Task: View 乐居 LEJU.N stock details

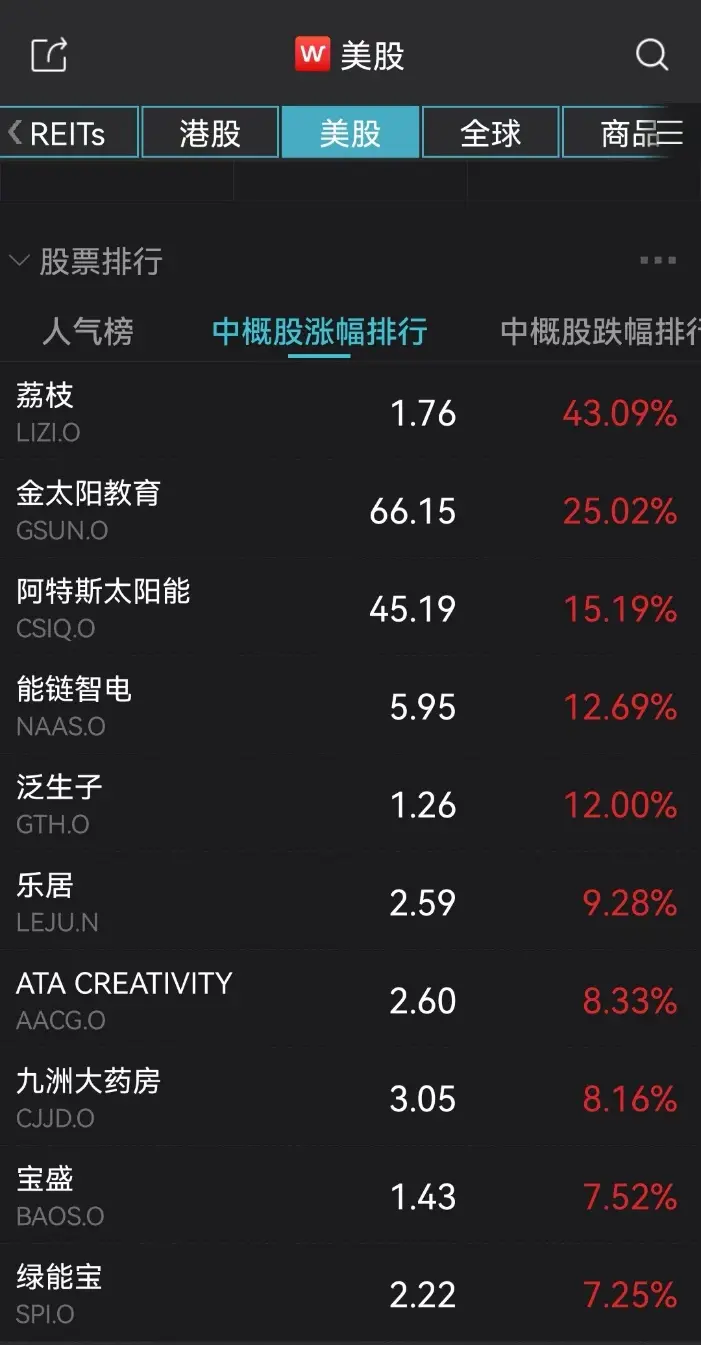Action: pyautogui.click(x=350, y=902)
